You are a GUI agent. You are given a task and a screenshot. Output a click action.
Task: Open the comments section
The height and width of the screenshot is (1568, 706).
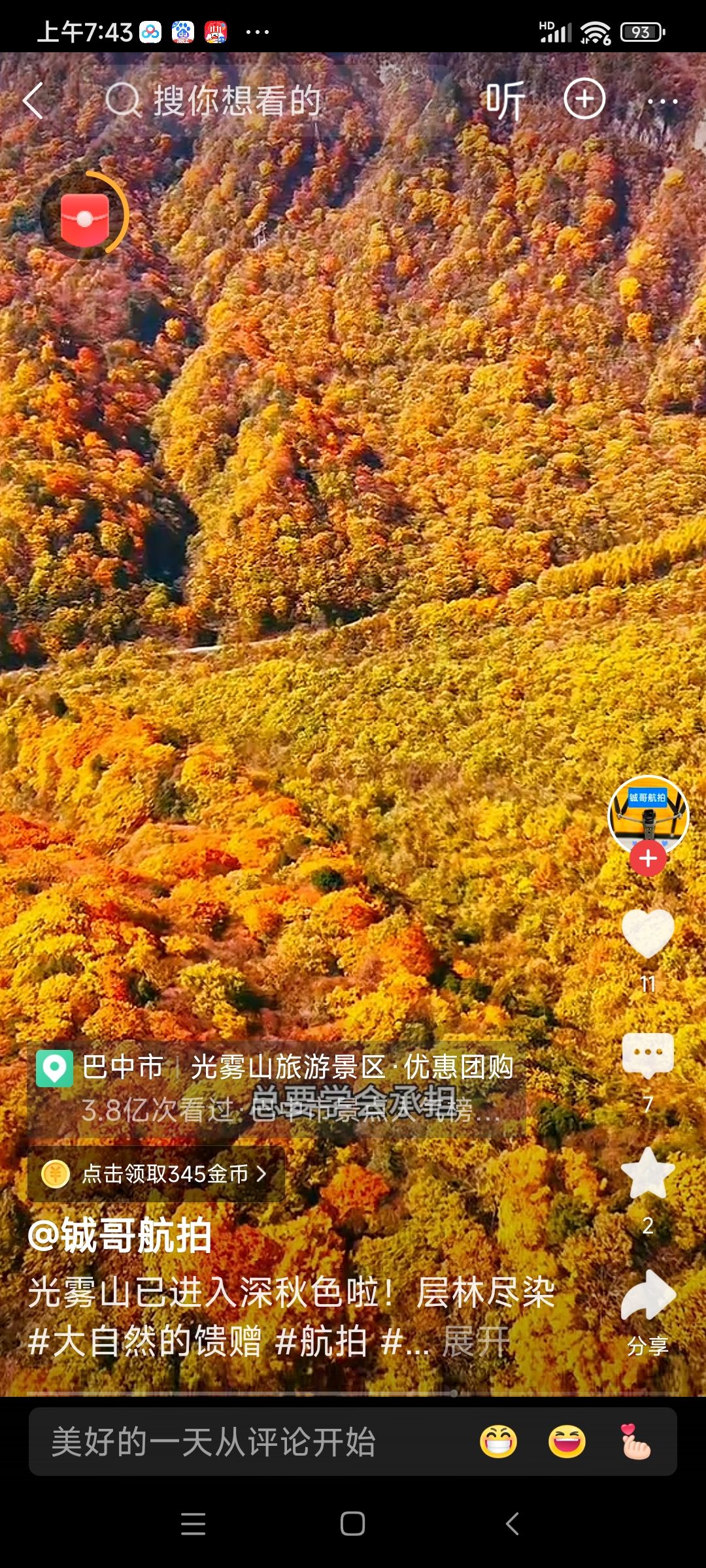point(648,1055)
